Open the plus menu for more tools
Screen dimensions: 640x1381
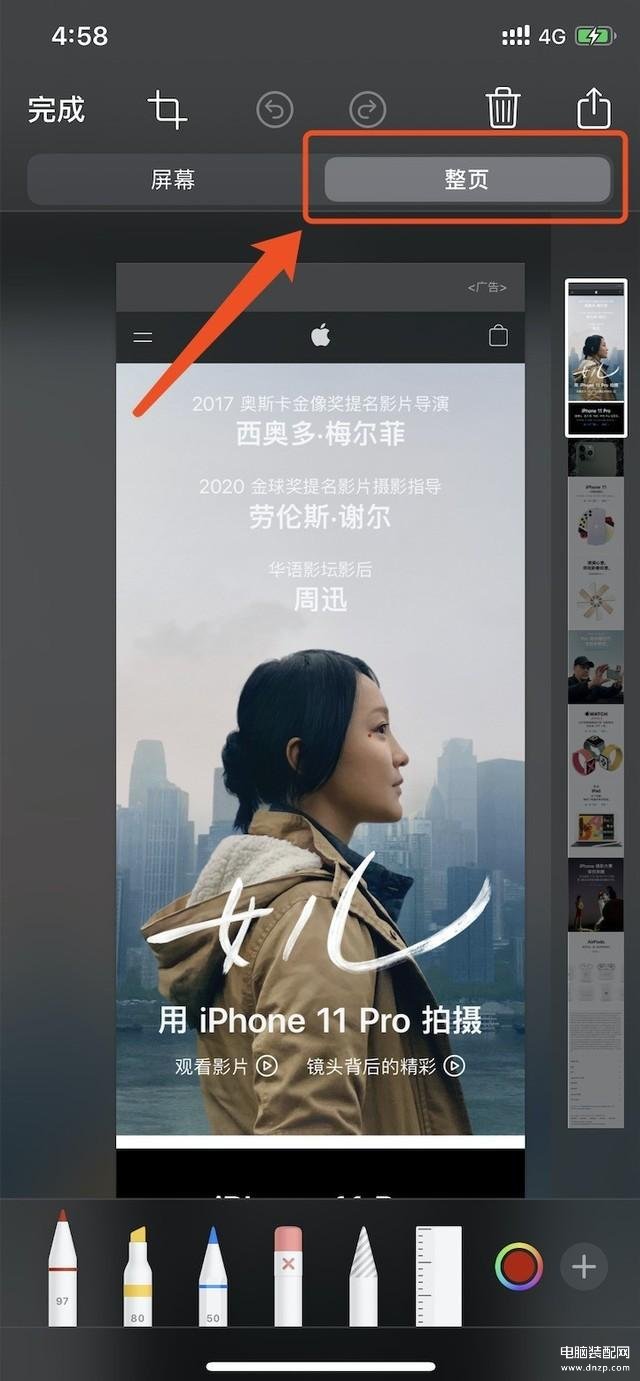[x=584, y=1268]
